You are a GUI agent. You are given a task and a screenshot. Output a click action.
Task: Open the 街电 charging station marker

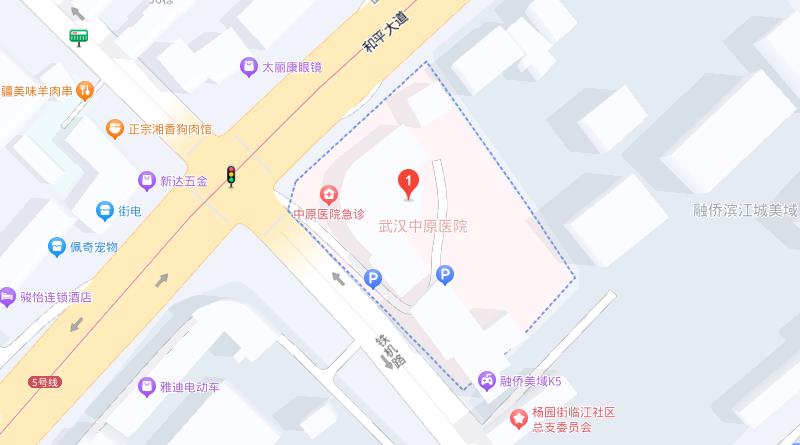pyautogui.click(x=104, y=210)
